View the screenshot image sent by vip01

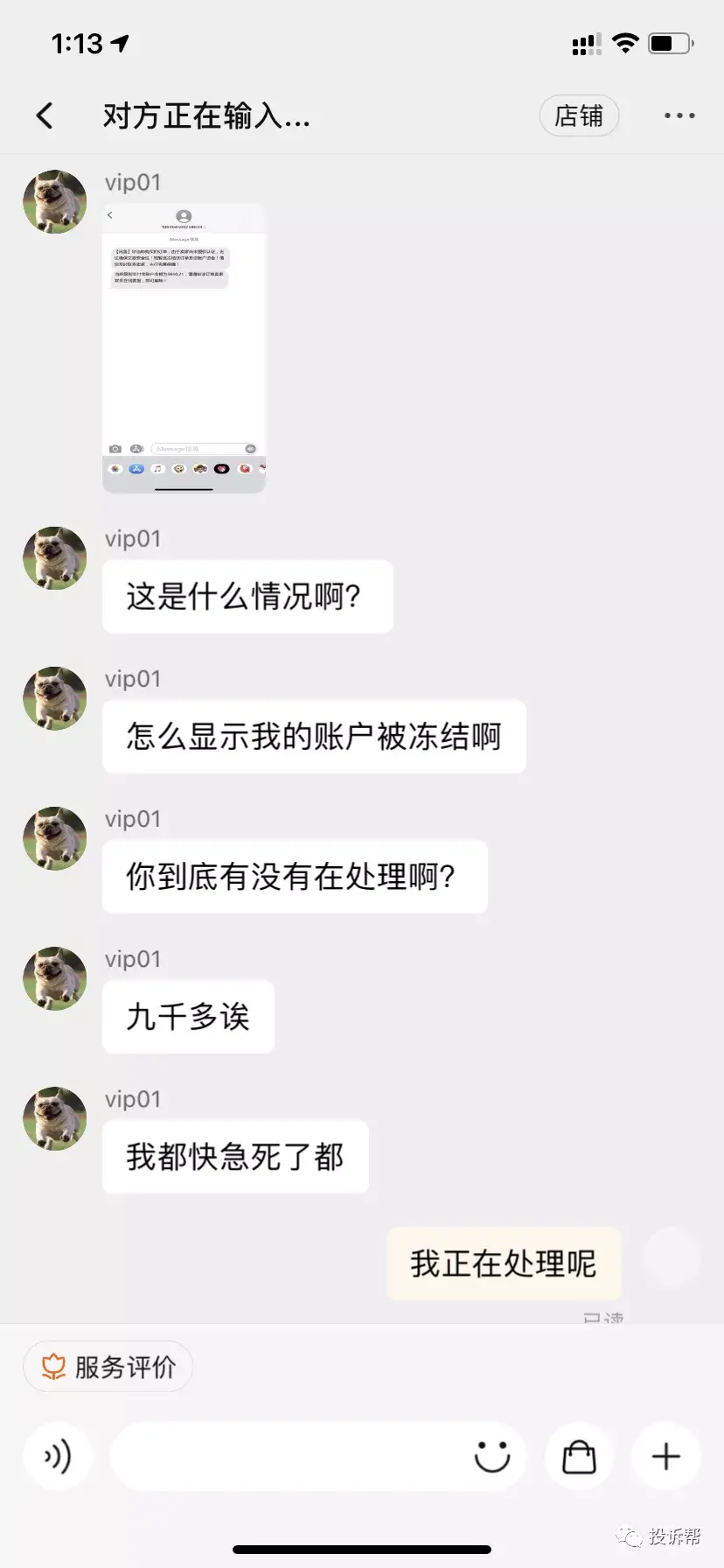pos(184,348)
